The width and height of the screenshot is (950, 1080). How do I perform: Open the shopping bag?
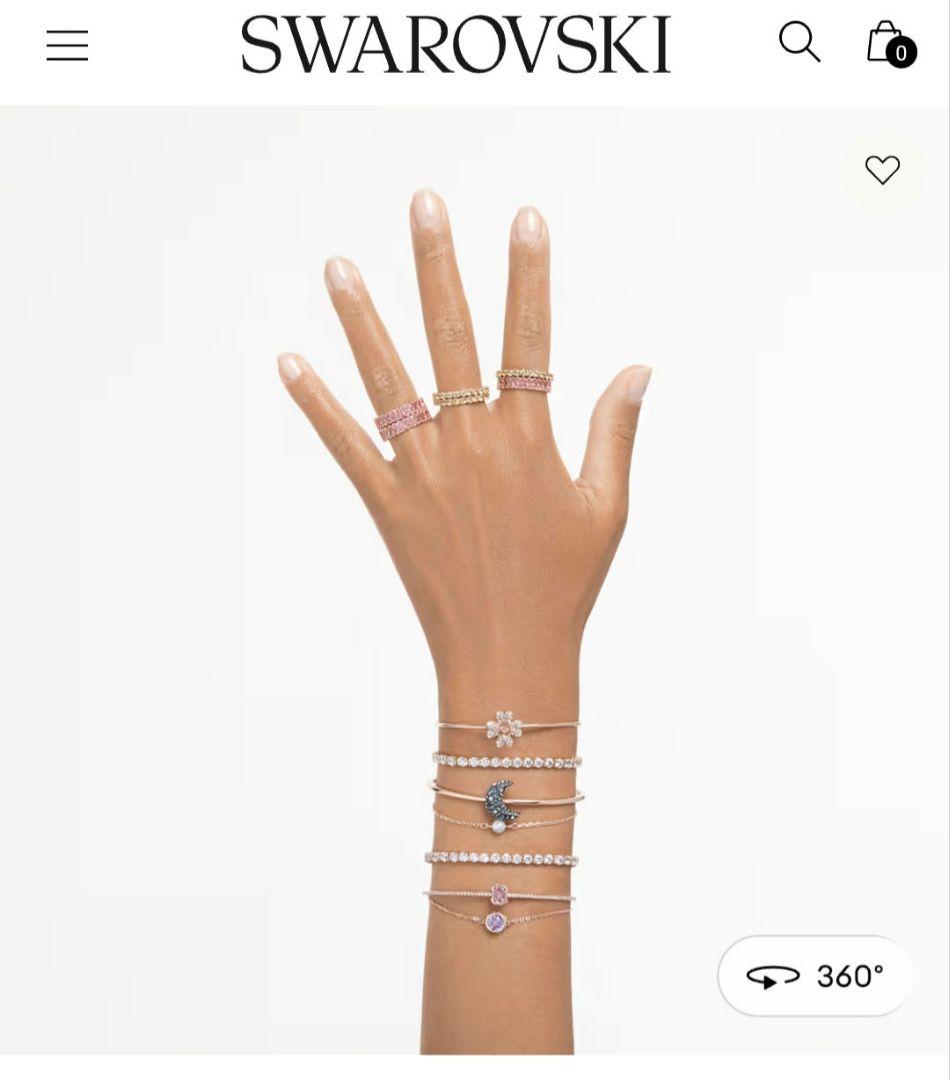(x=886, y=43)
